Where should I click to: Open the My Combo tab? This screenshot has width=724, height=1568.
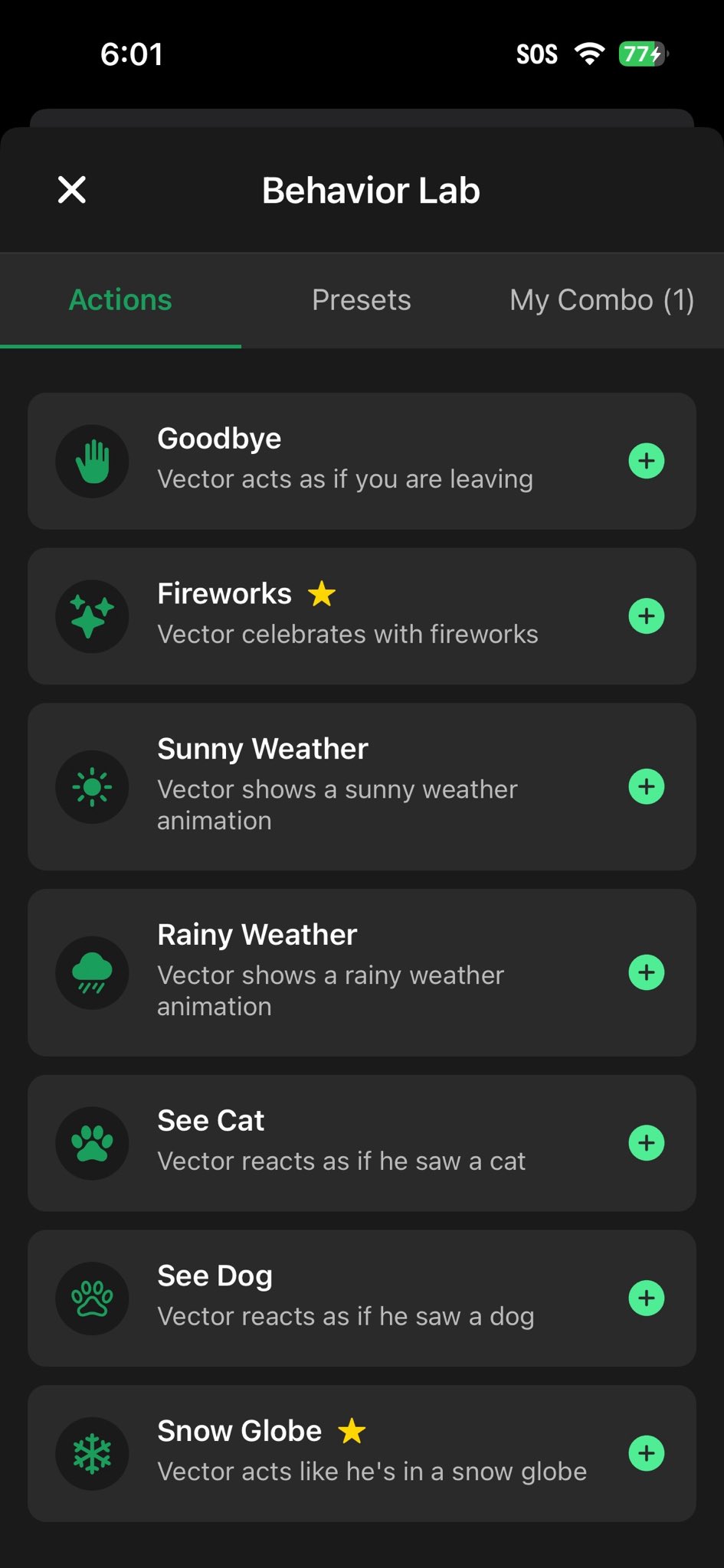click(601, 300)
